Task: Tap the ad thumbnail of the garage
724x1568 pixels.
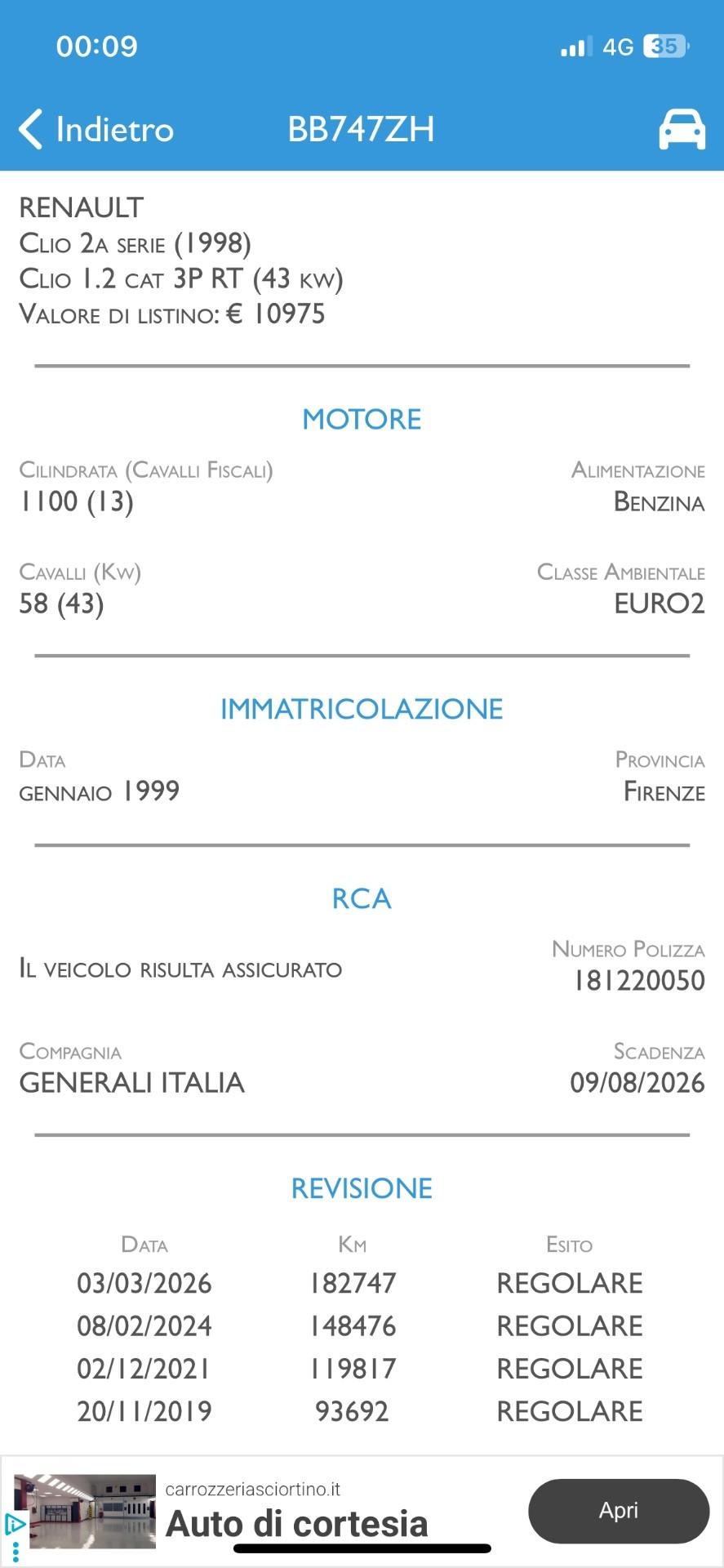Action: click(x=90, y=1511)
